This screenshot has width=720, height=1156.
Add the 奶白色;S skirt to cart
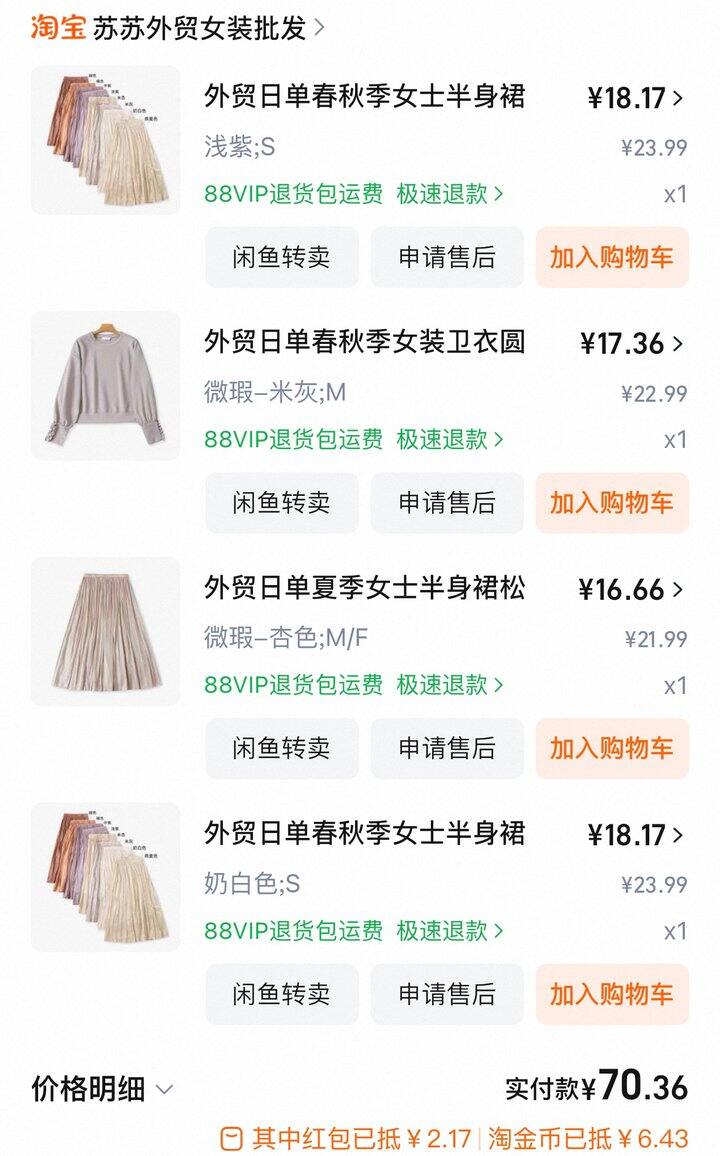click(x=611, y=994)
